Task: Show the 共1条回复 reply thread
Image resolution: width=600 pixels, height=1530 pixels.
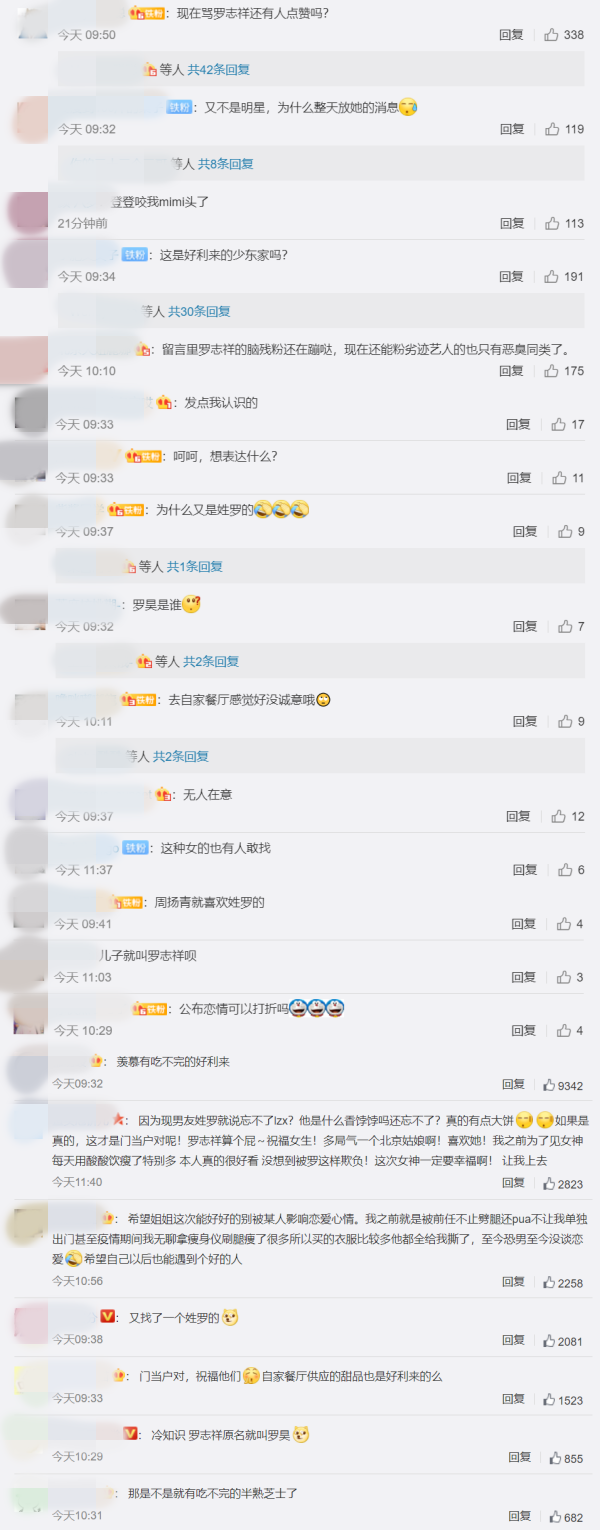Action: pos(194,567)
